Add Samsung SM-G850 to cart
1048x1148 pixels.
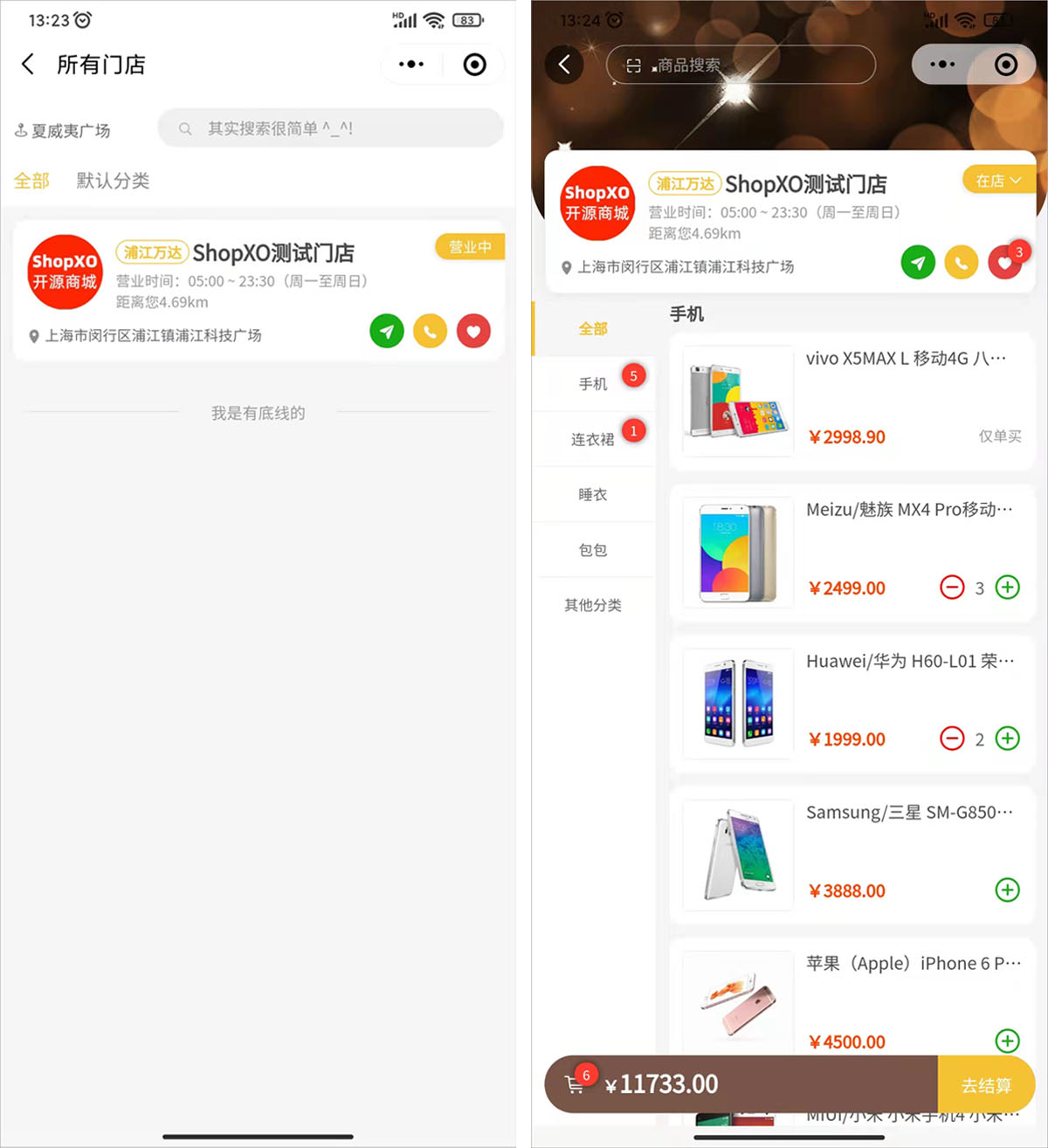1008,890
